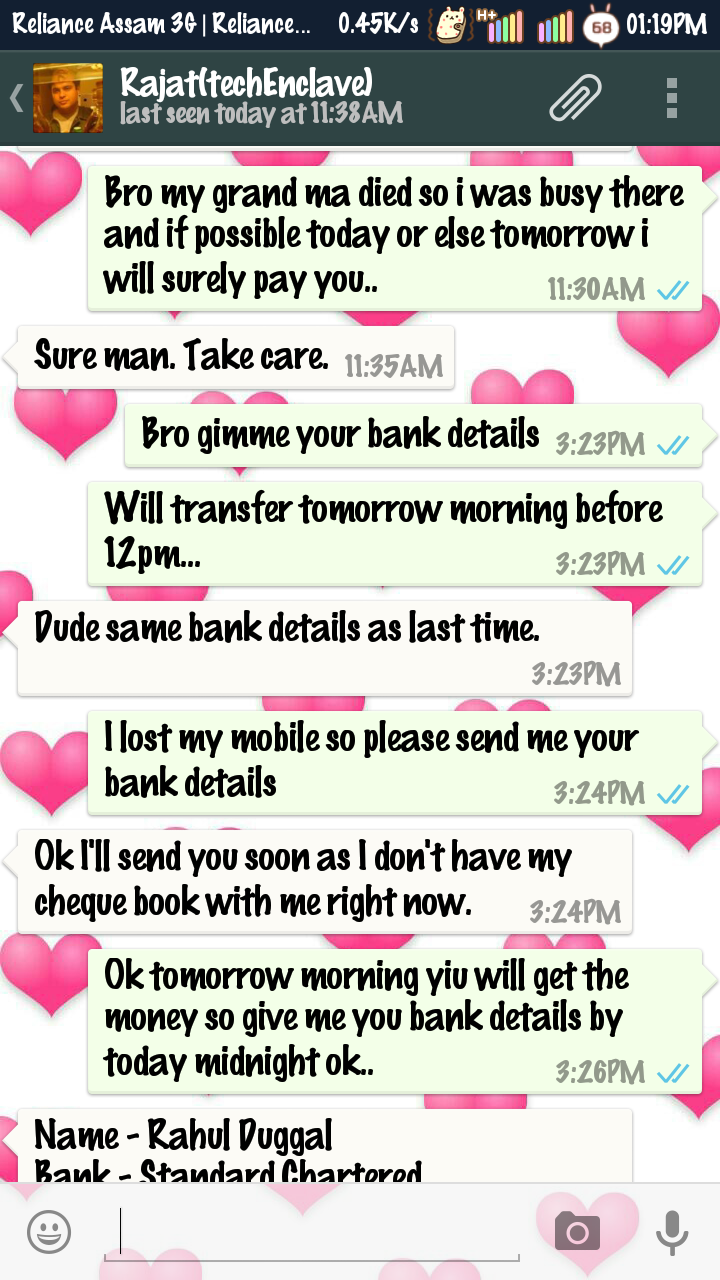Focus the message text field
The height and width of the screenshot is (1280, 720).
click(311, 1232)
